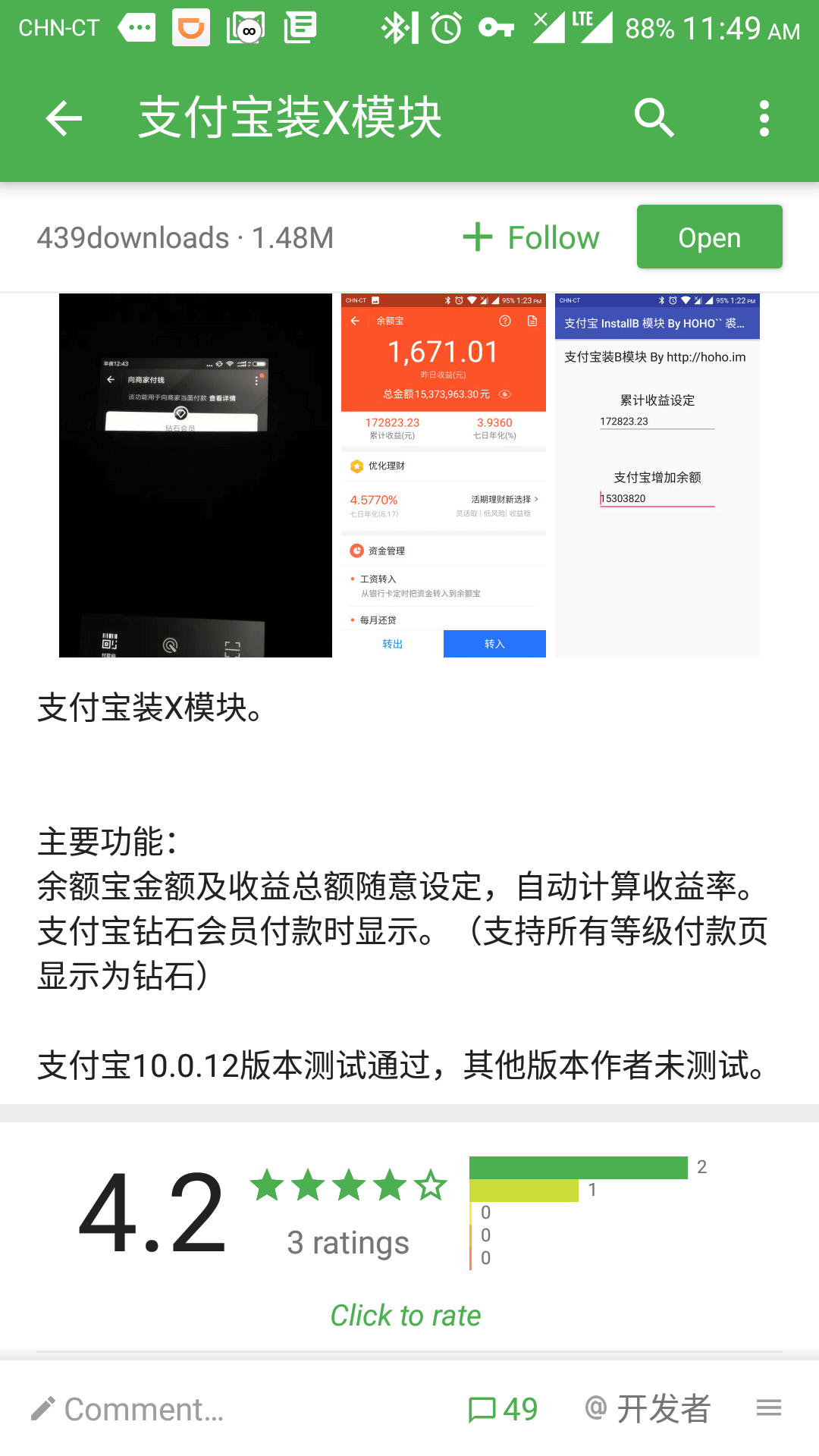The height and width of the screenshot is (1456, 819).
Task: Open the 49 comments
Action: coord(503,1409)
